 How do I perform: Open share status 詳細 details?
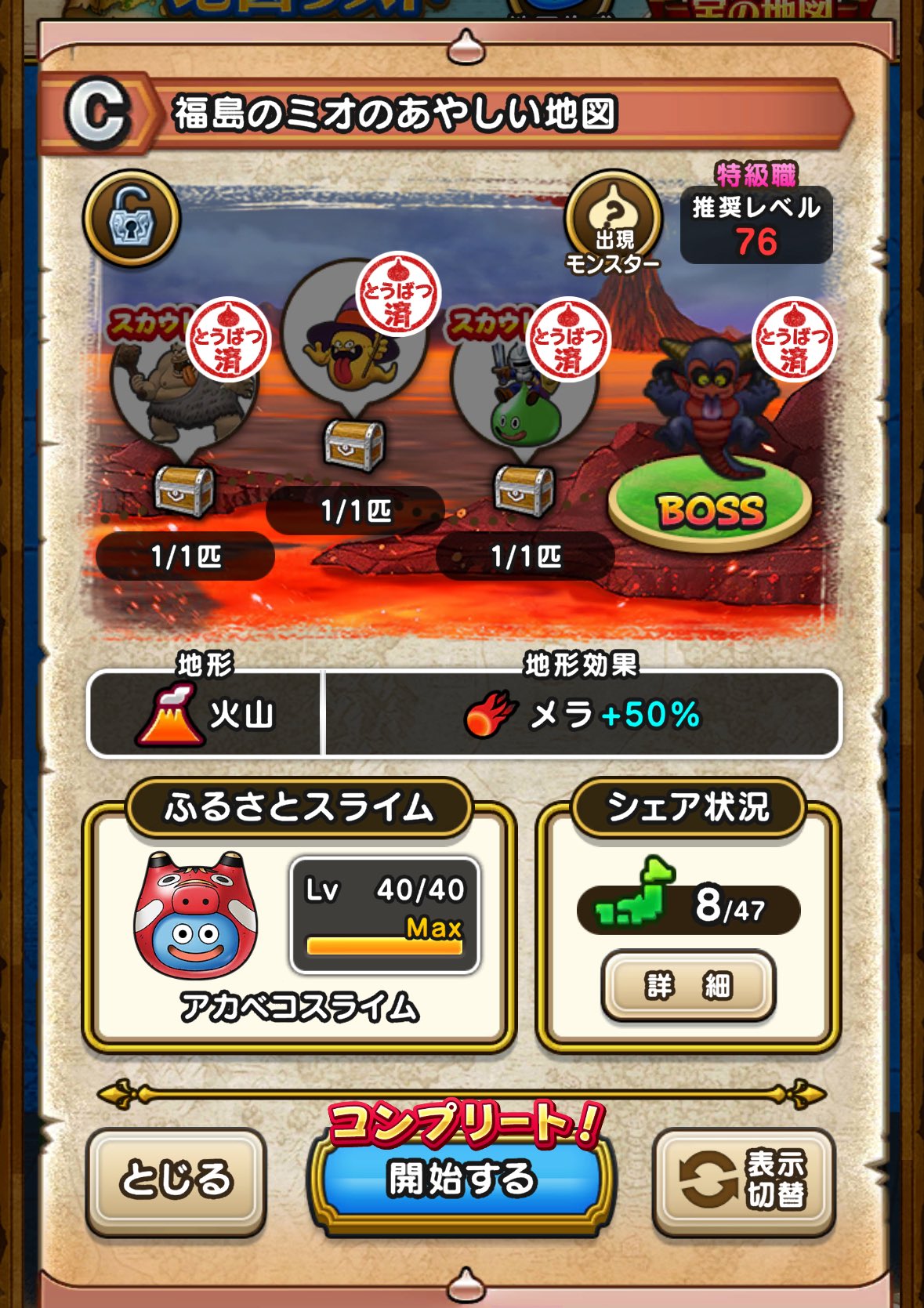(688, 985)
